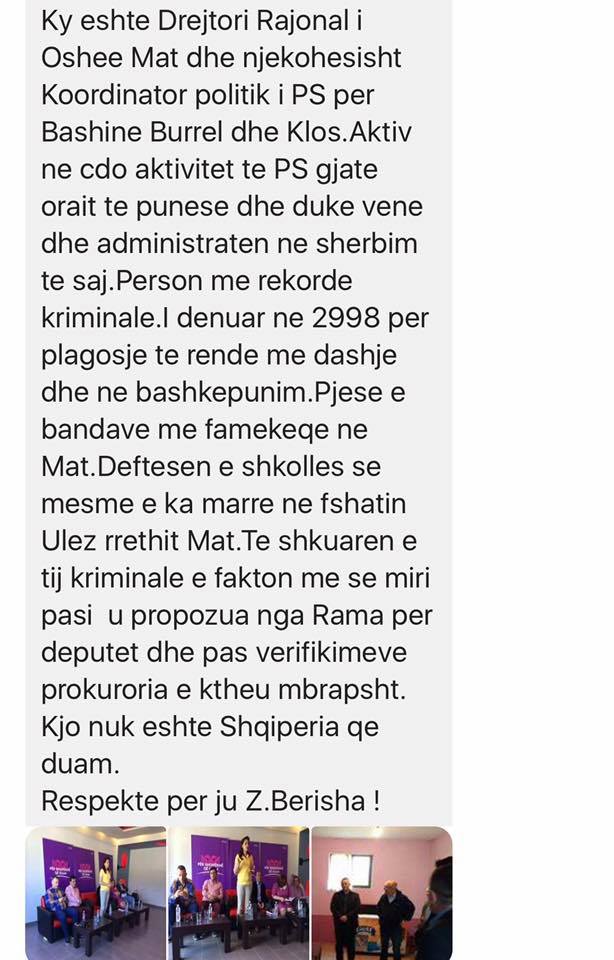Open the first photo of seated panel
This screenshot has width=614, height=960.
[x=95, y=892]
